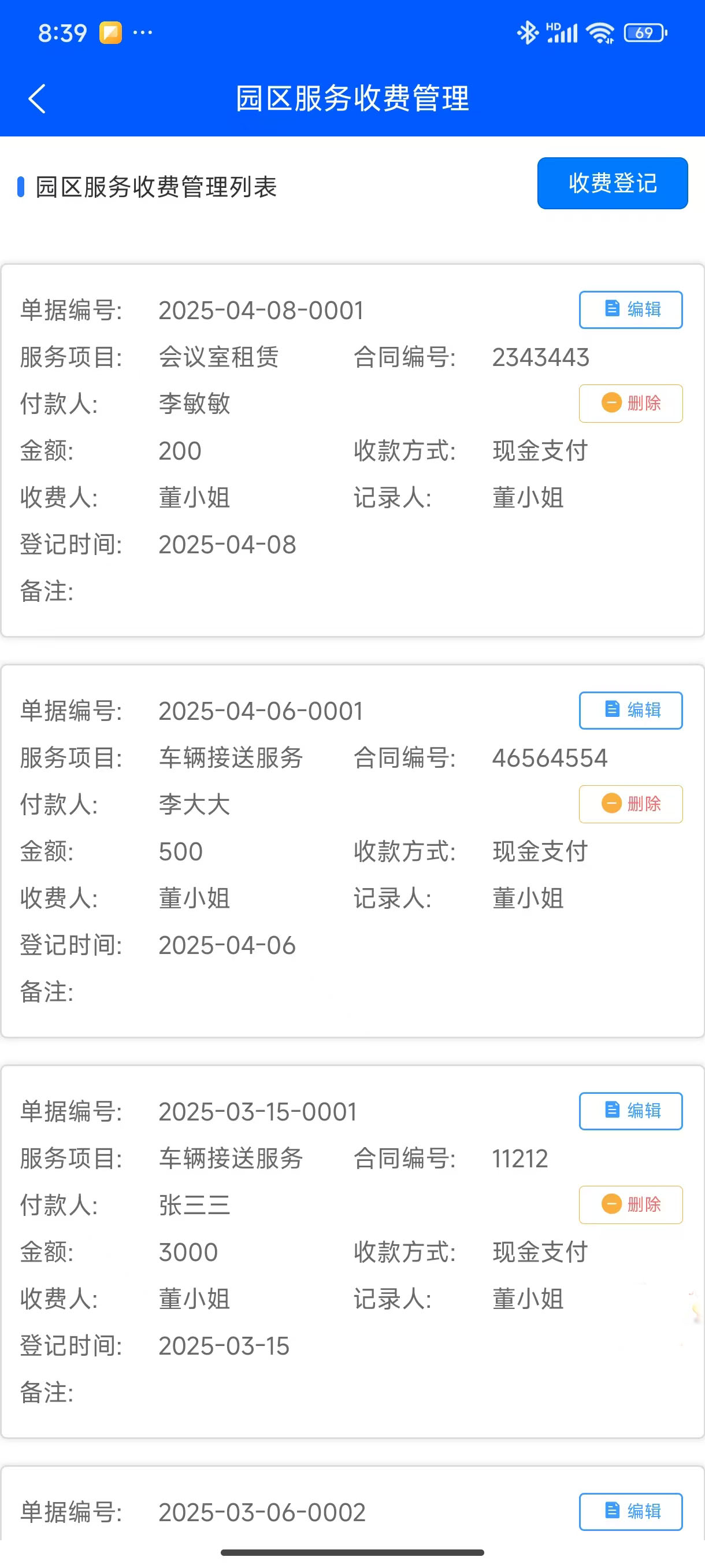Edit record 2025-03-15-0001
This screenshot has height=1568, width=705.
(630, 1111)
